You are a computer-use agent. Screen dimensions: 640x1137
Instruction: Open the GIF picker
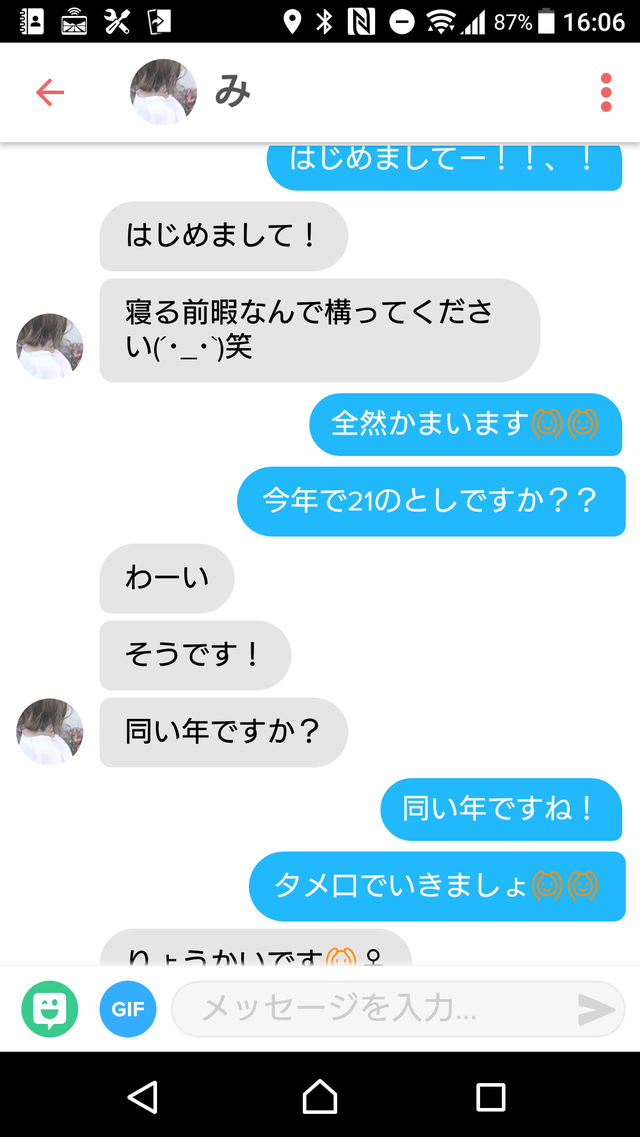128,1009
